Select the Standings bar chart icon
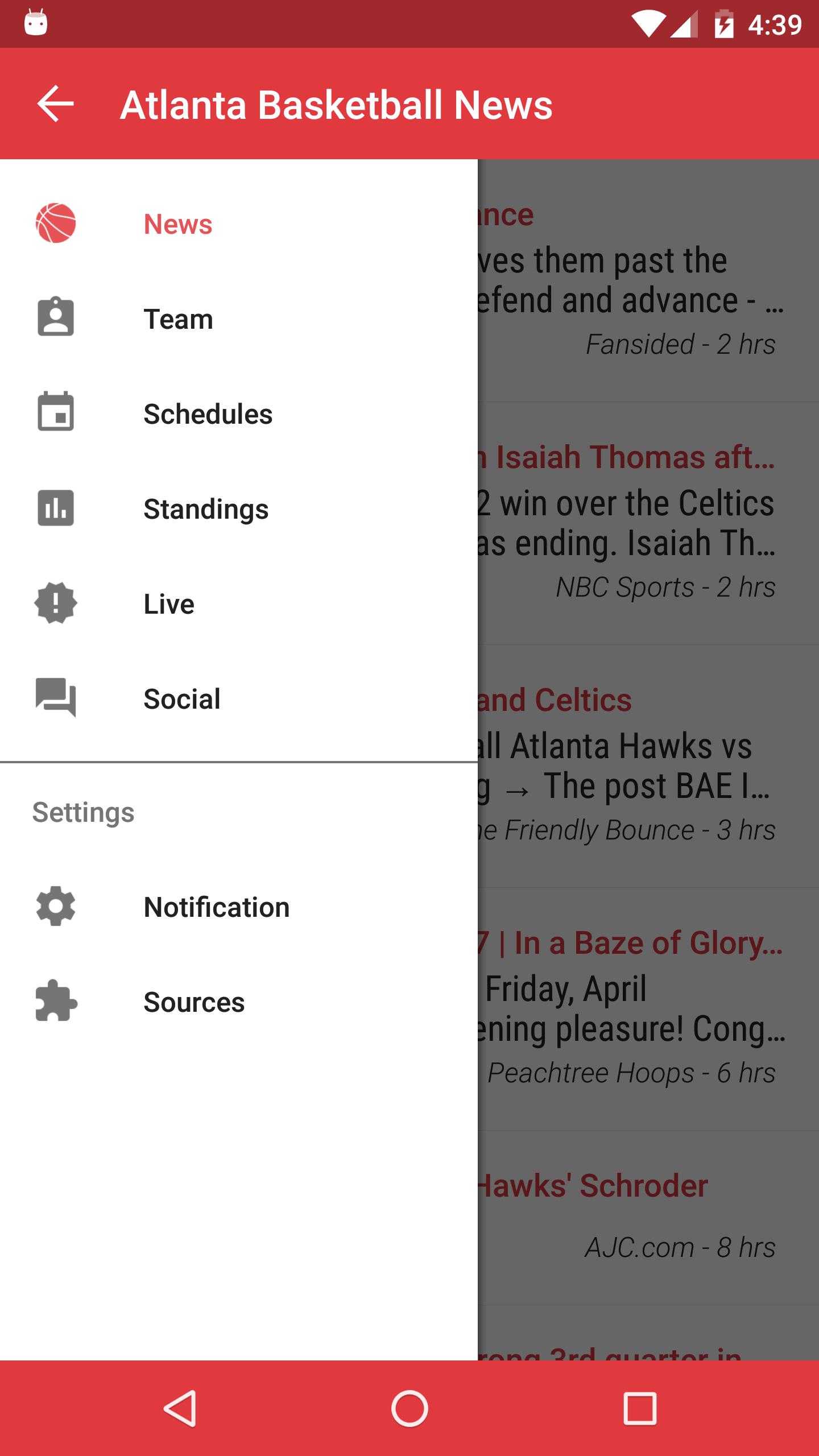Image resolution: width=819 pixels, height=1456 pixels. click(x=55, y=508)
